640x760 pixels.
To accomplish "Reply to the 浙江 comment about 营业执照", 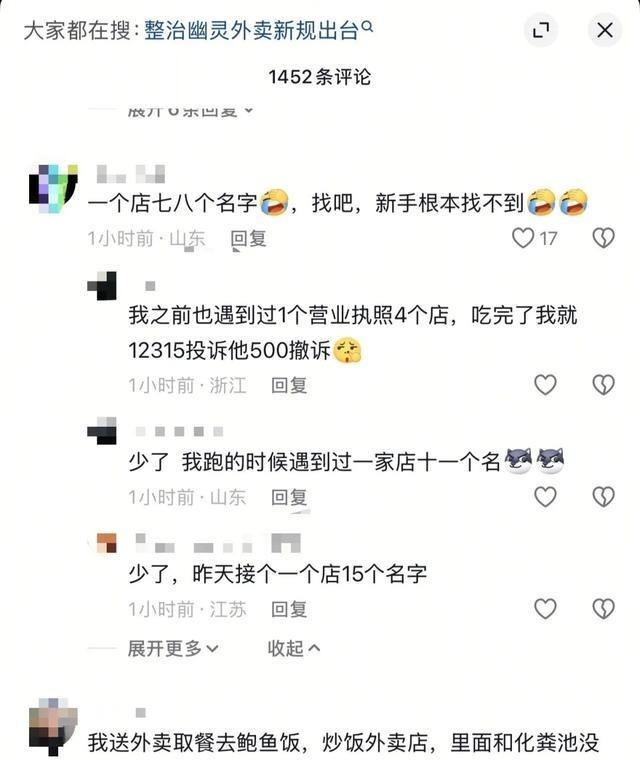I will coord(289,385).
